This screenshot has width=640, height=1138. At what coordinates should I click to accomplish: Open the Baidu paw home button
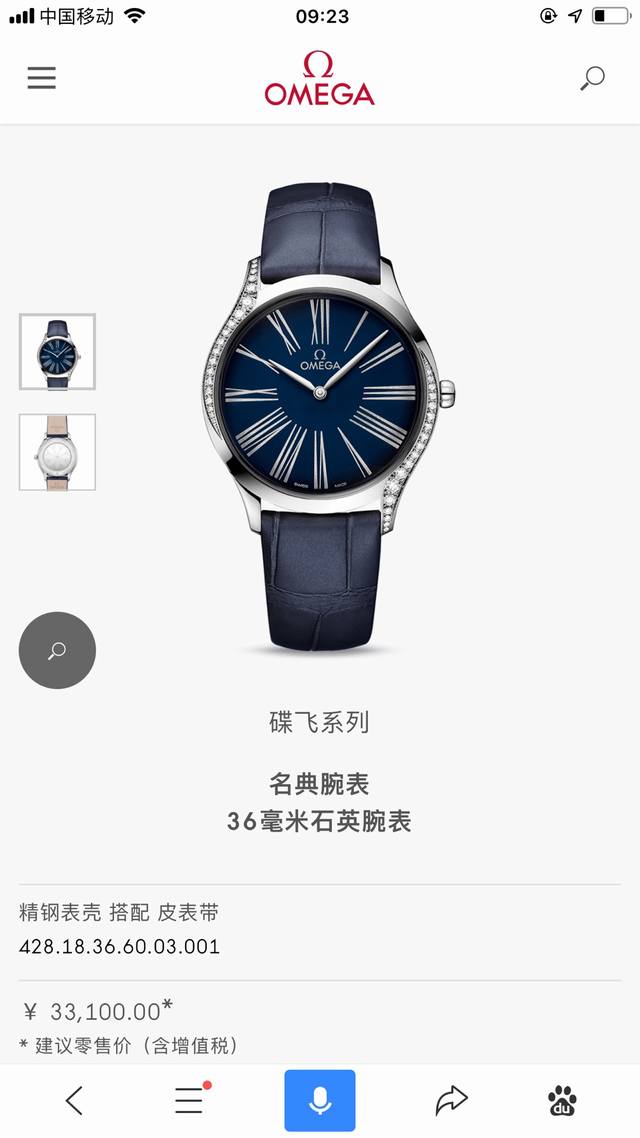point(562,1100)
